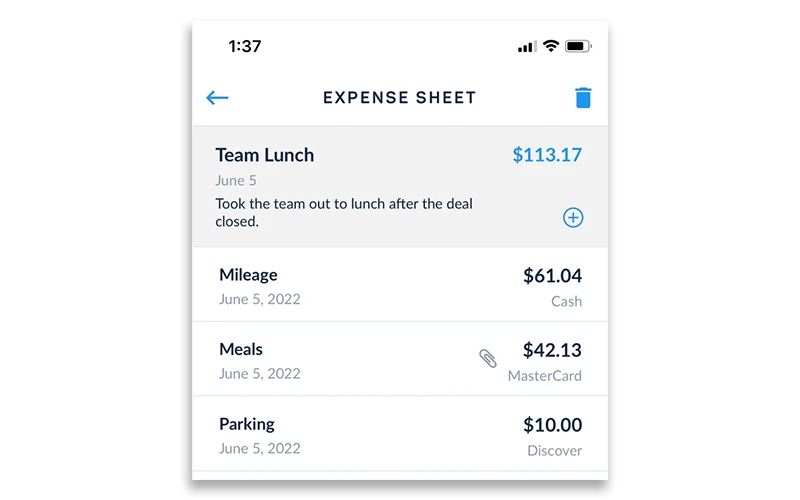Image resolution: width=800 pixels, height=500 pixels.
Task: Add a new expense with plus icon
Action: (x=573, y=218)
